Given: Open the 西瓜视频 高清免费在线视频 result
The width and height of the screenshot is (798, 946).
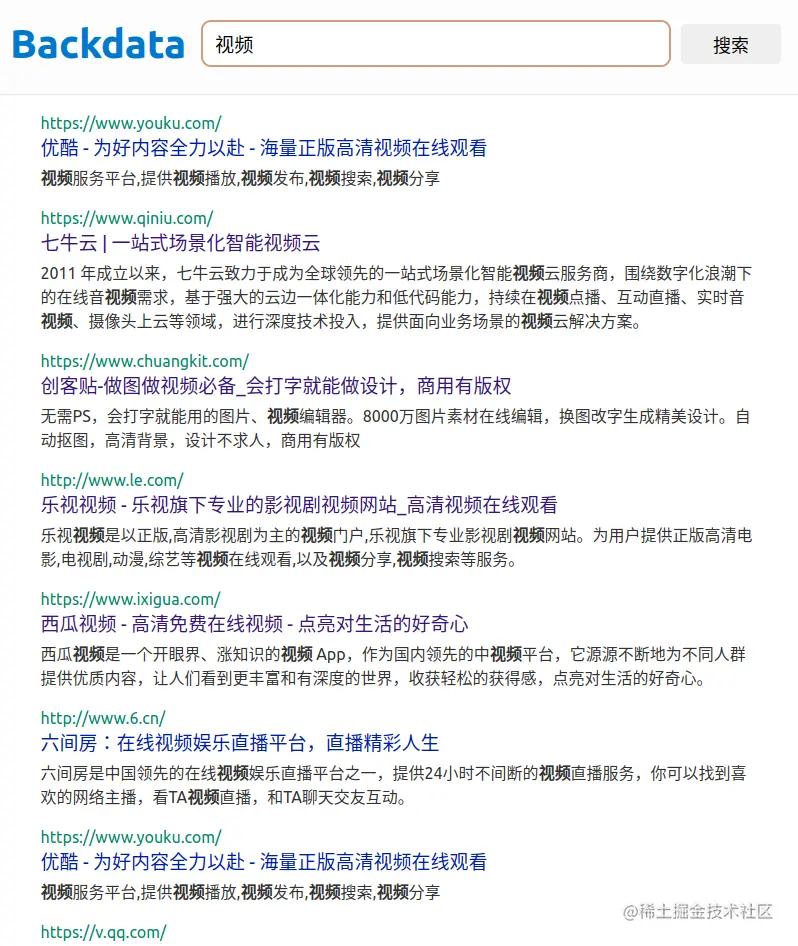Looking at the screenshot, I should (x=254, y=624).
